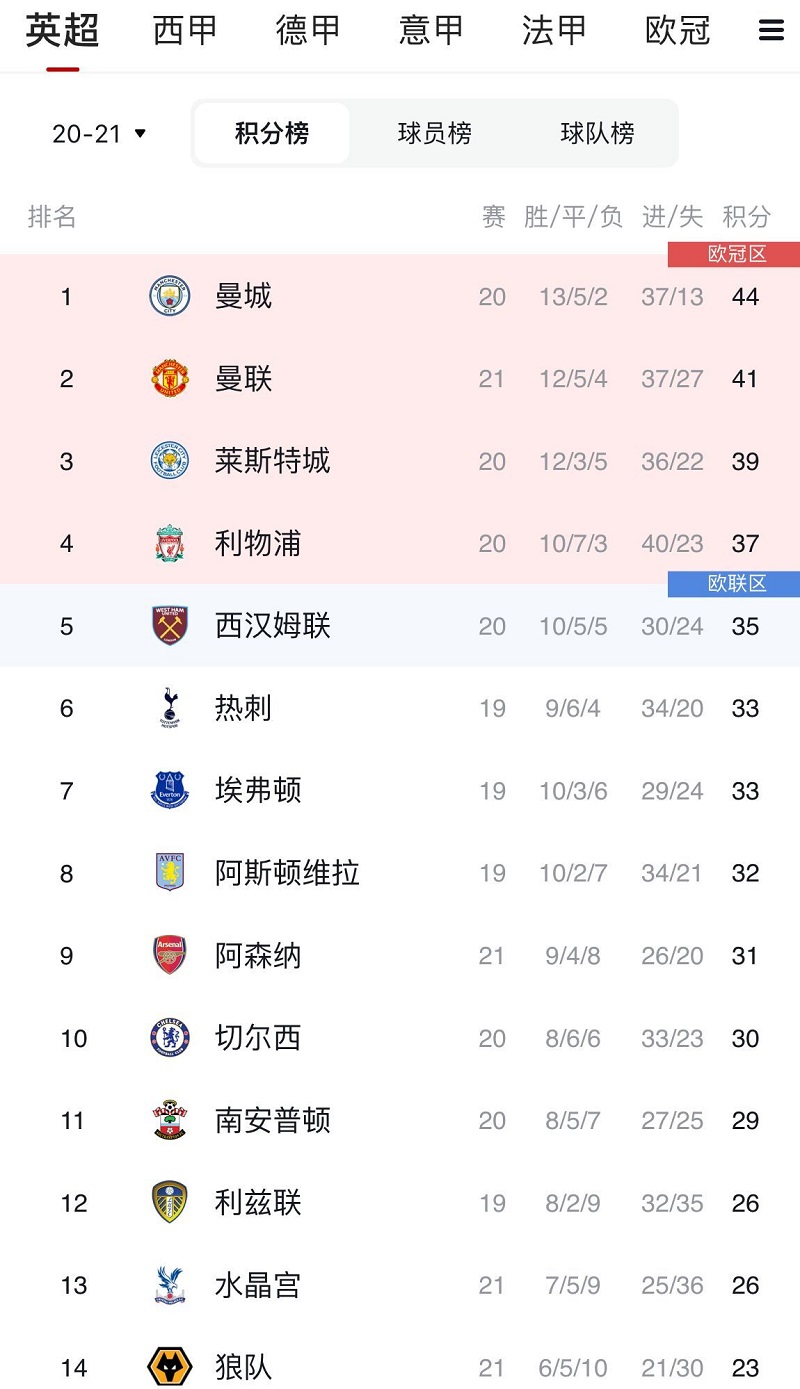Select the 积分榜 segment

(x=272, y=133)
